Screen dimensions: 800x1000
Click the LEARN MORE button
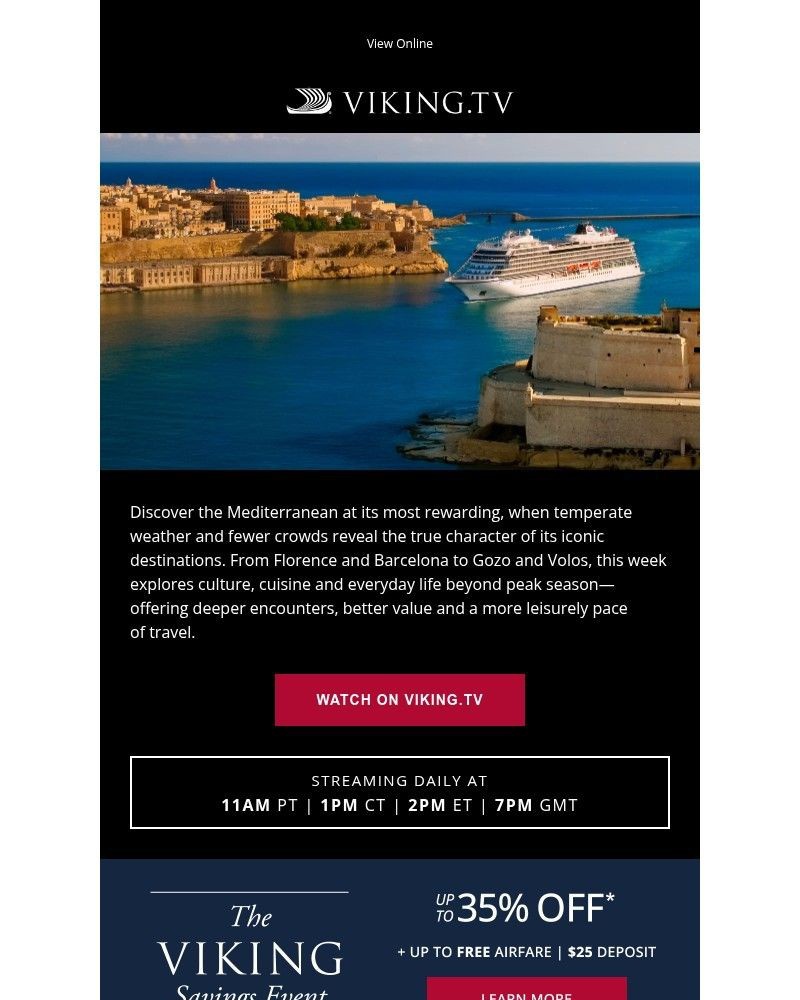tap(525, 995)
